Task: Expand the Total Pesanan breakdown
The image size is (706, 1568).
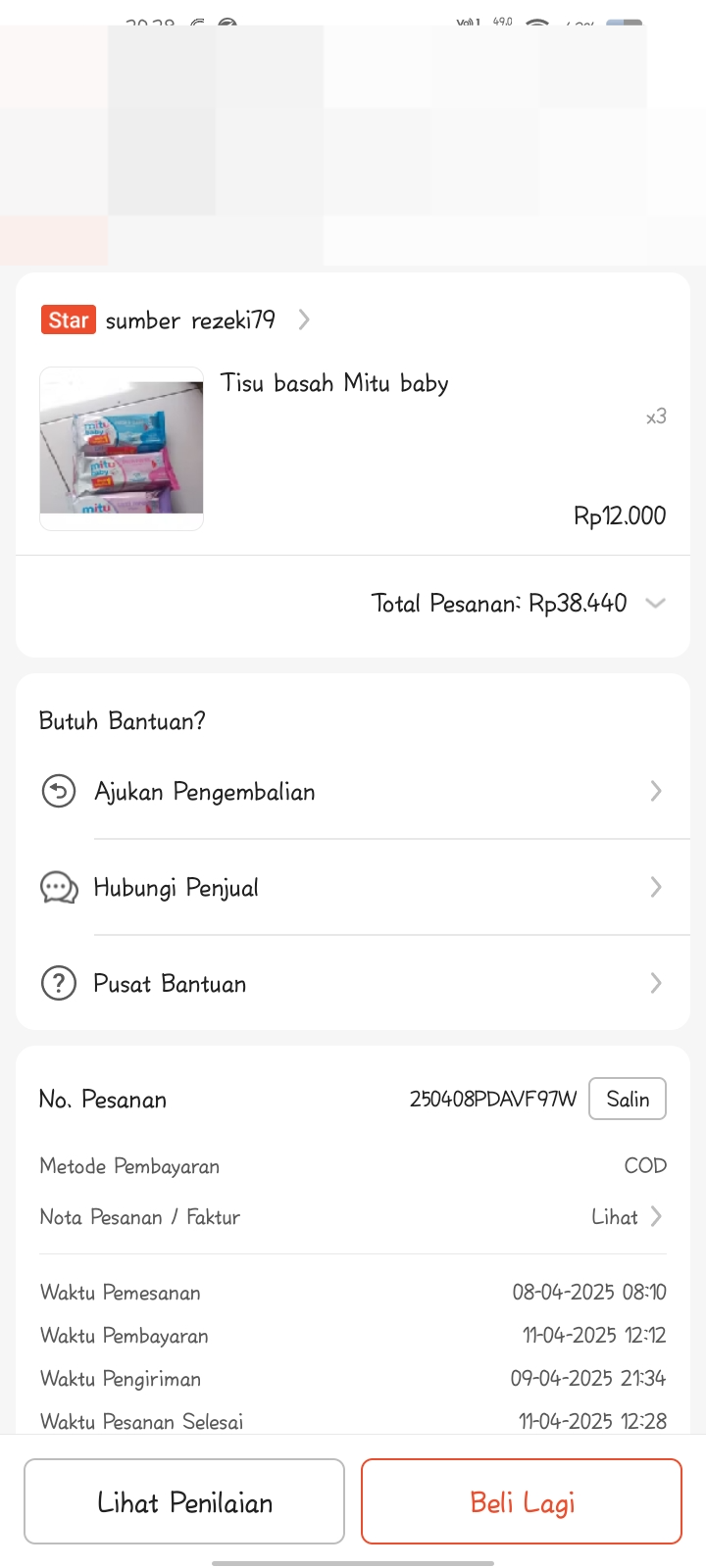Action: (655, 604)
